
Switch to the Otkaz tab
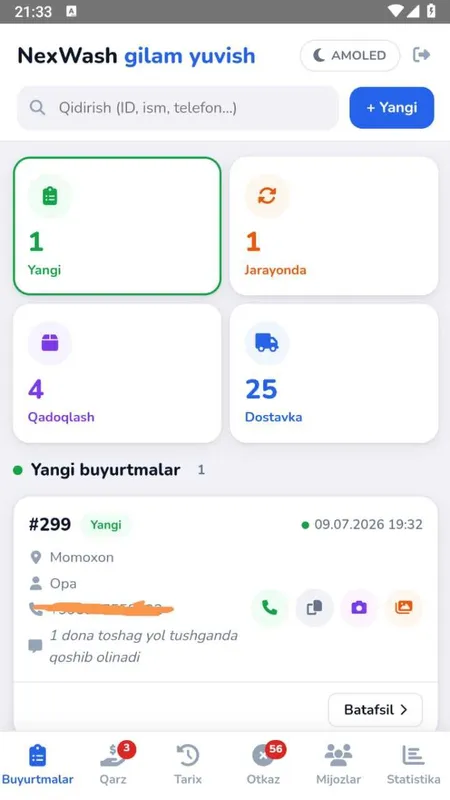pos(263,765)
